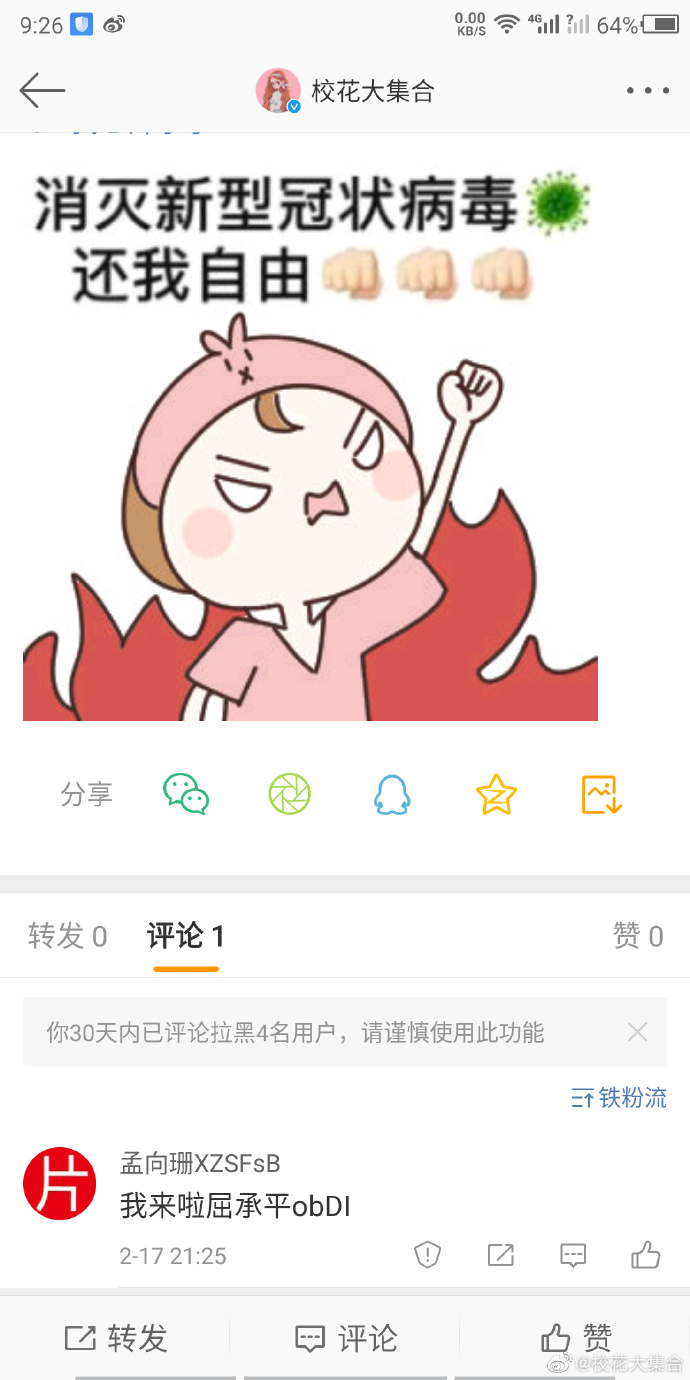Repost 孟向珊XZSFsB's comment
This screenshot has width=690, height=1380.
tap(500, 1255)
